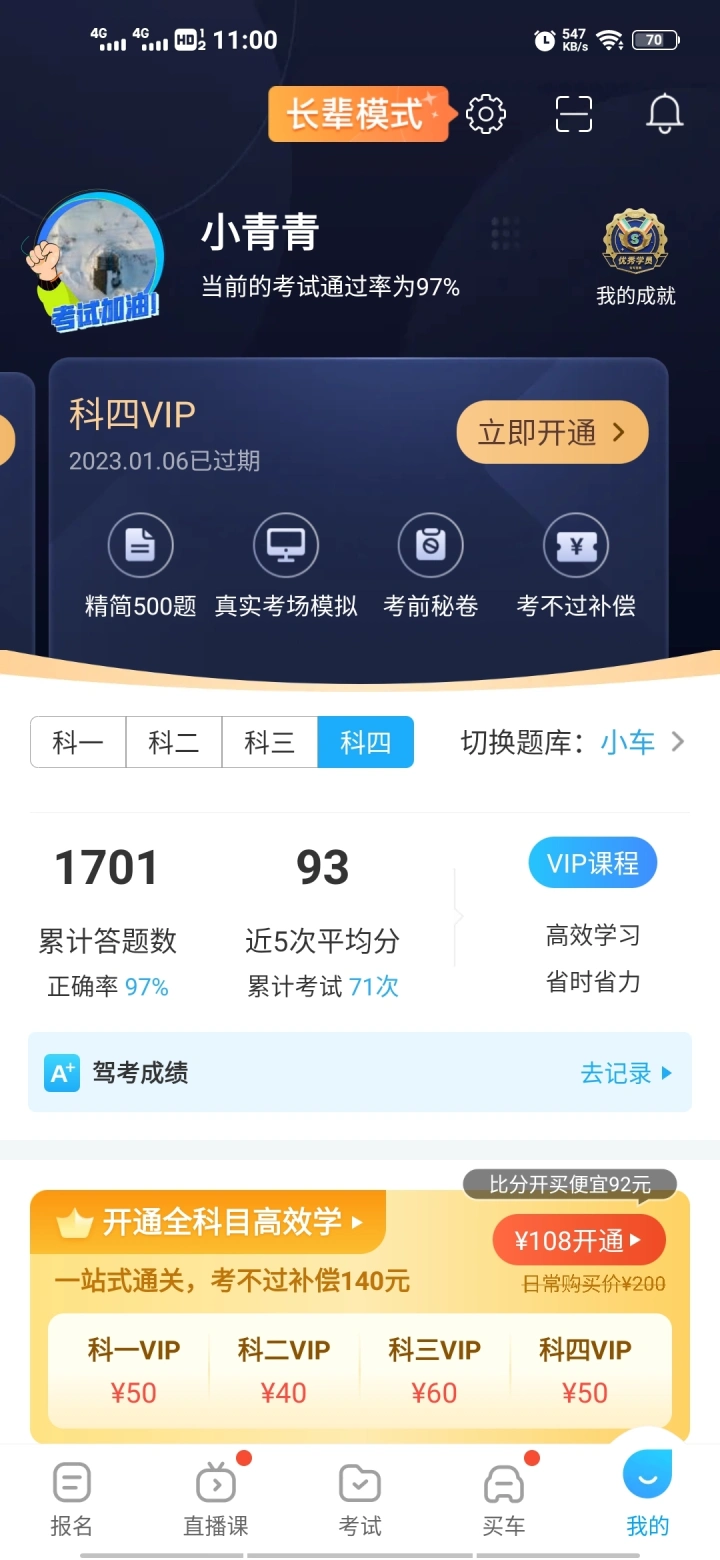Open the scan code icon
The image size is (720, 1560).
pyautogui.click(x=574, y=114)
